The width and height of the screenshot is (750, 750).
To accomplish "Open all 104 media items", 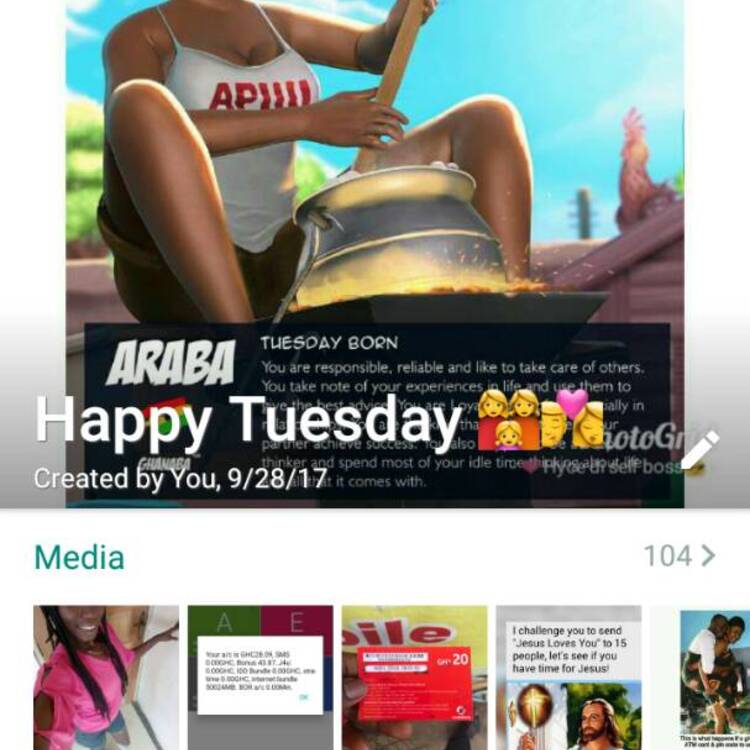I will (x=680, y=556).
